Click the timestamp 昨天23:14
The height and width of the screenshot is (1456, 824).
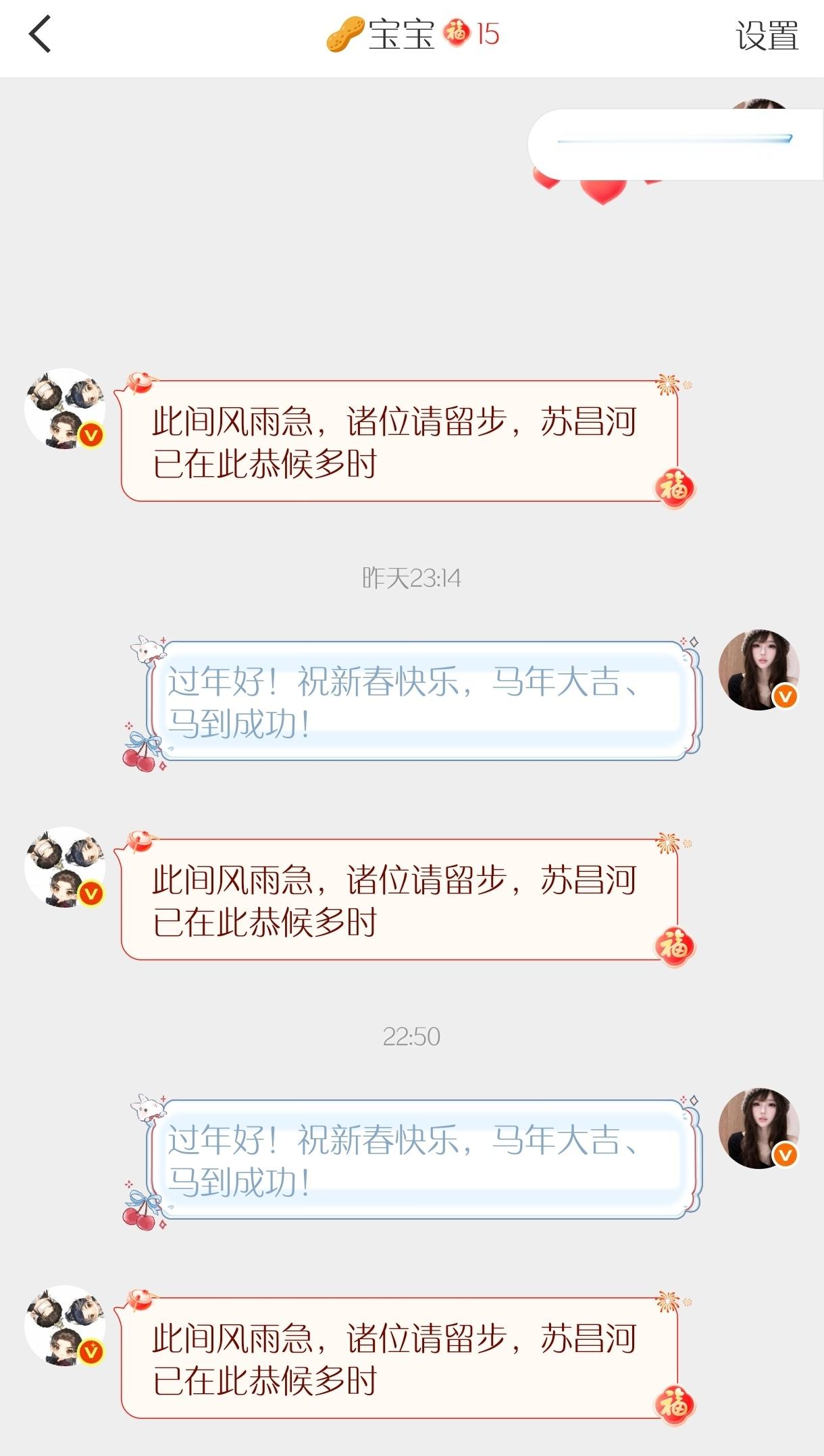(x=412, y=576)
